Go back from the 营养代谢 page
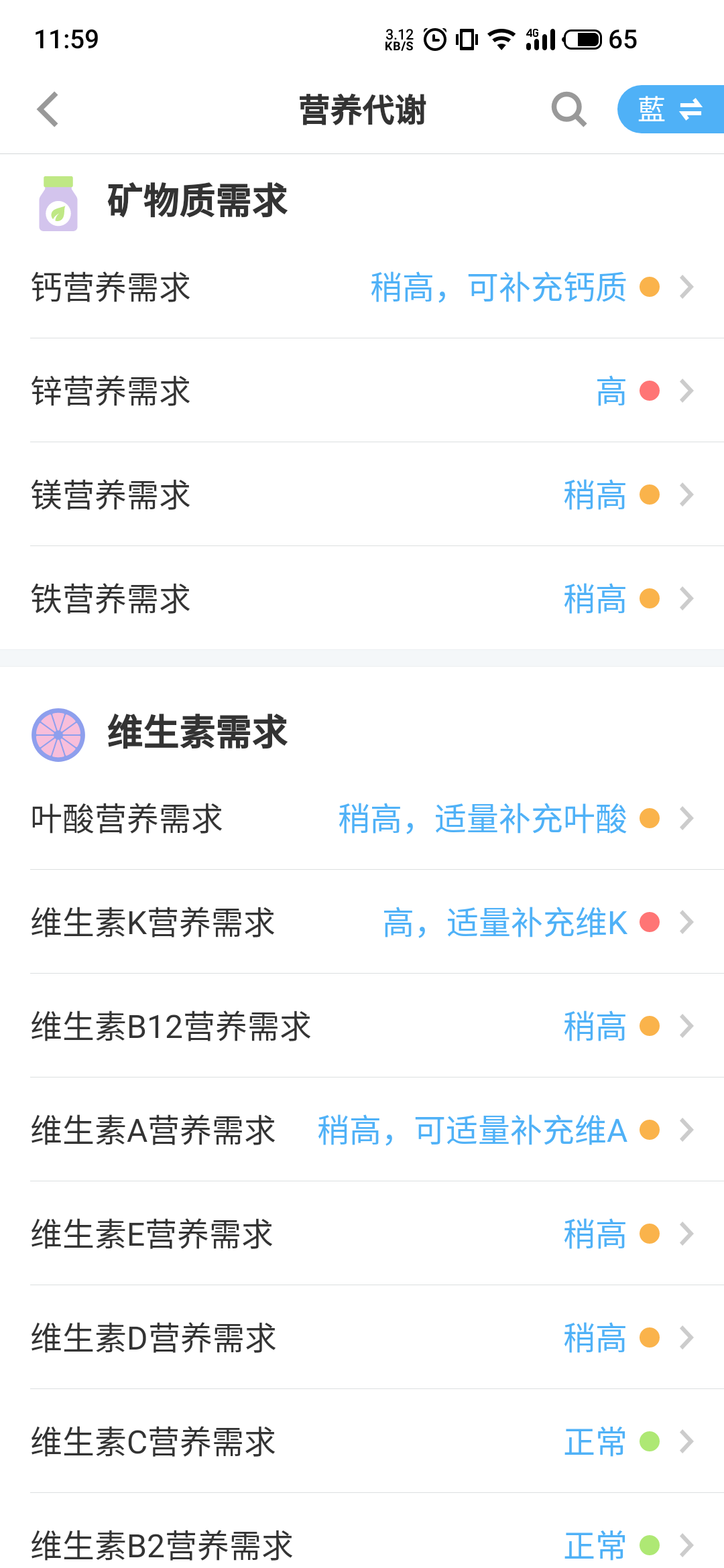This screenshot has width=724, height=1568. coord(48,109)
